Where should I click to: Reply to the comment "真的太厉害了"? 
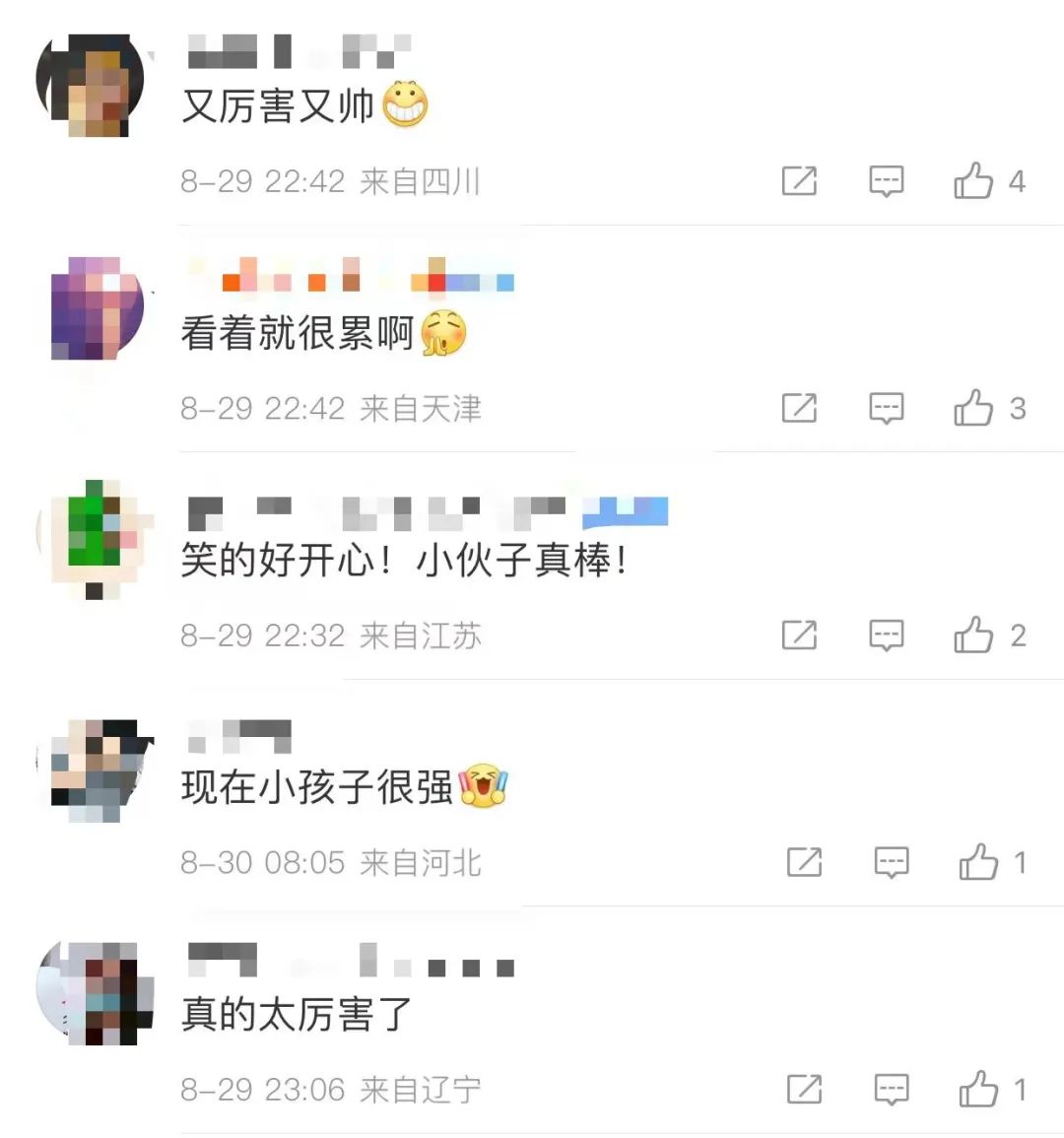point(892,1090)
